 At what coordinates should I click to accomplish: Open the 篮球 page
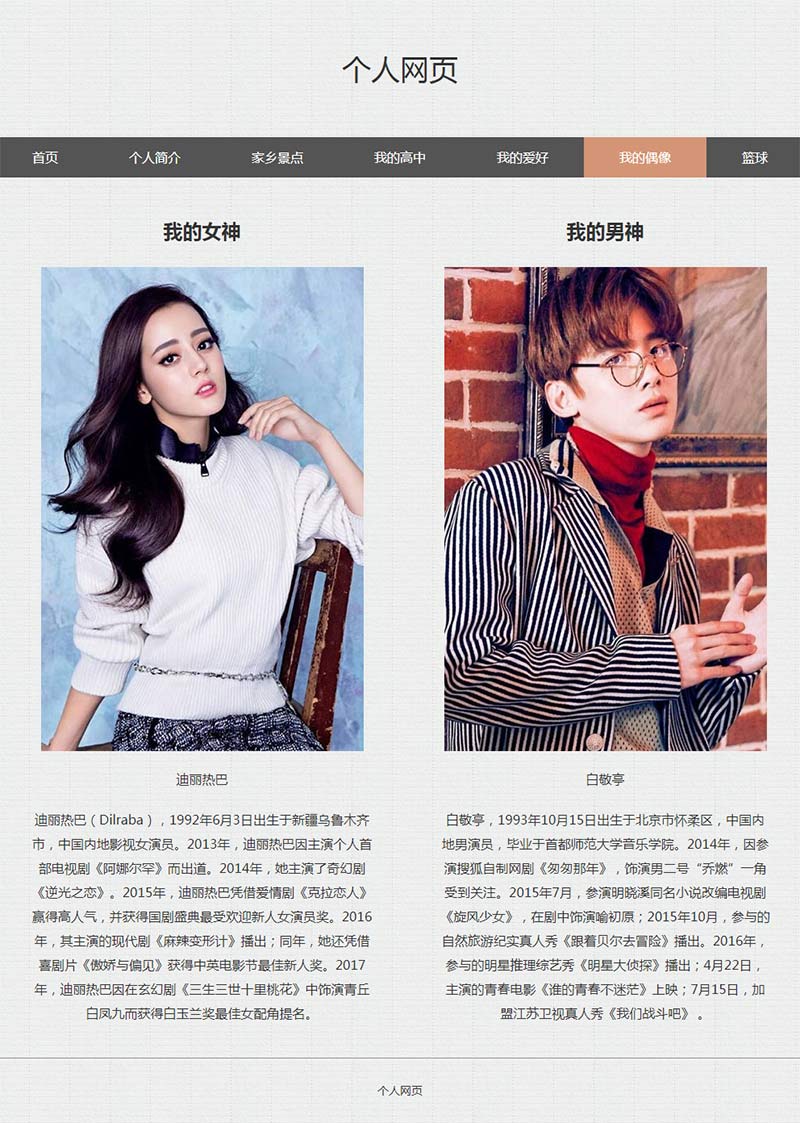pyautogui.click(x=754, y=158)
